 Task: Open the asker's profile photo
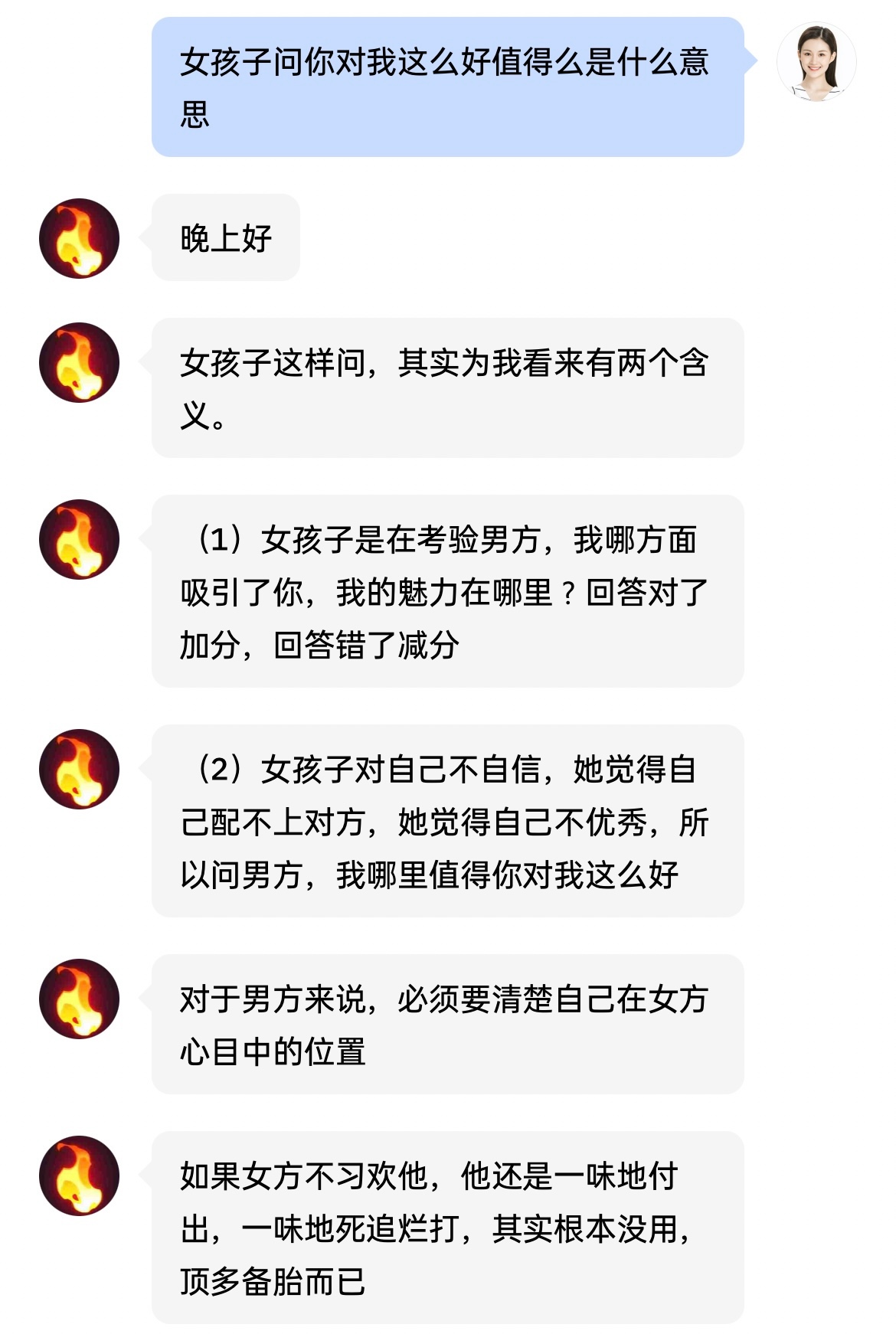coord(816,62)
